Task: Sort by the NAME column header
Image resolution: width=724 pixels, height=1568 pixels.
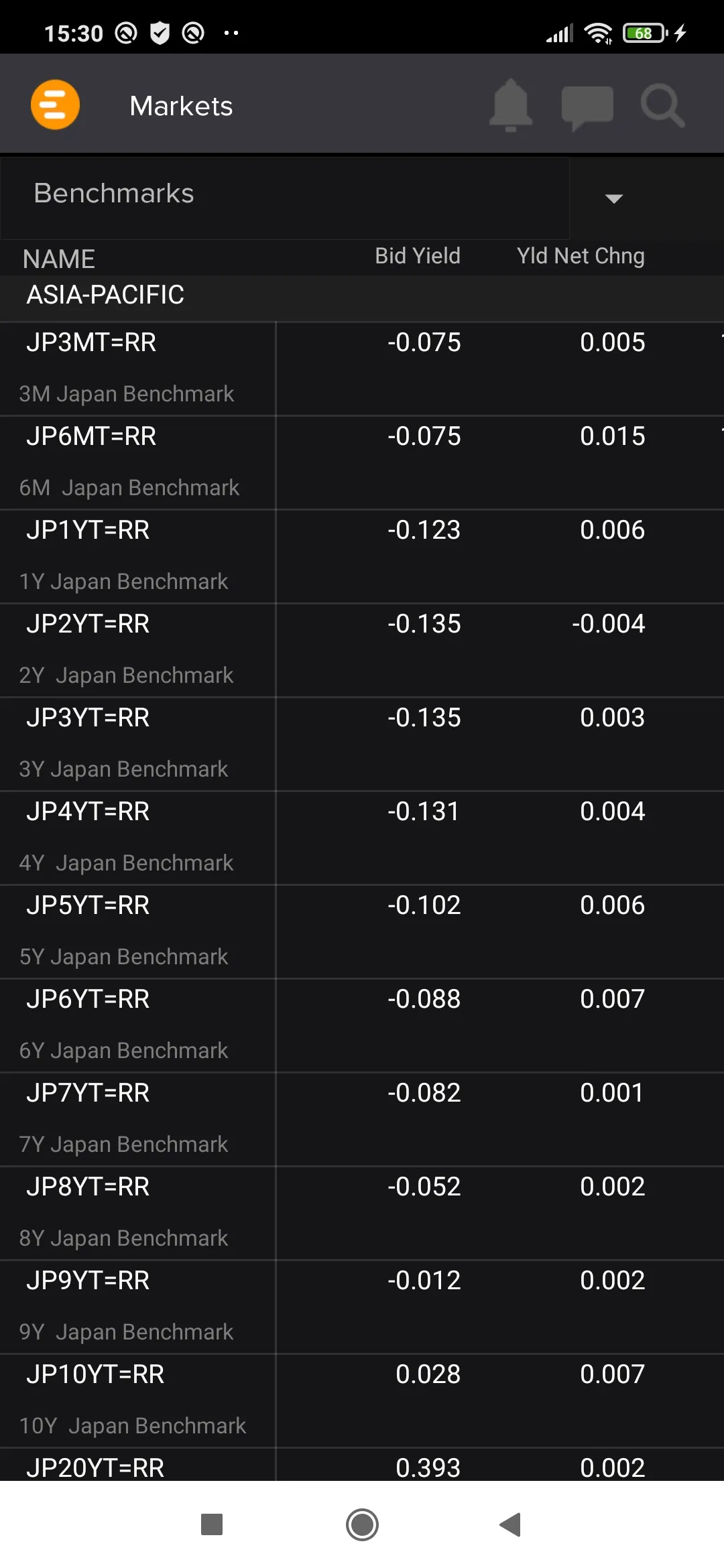Action: point(58,257)
